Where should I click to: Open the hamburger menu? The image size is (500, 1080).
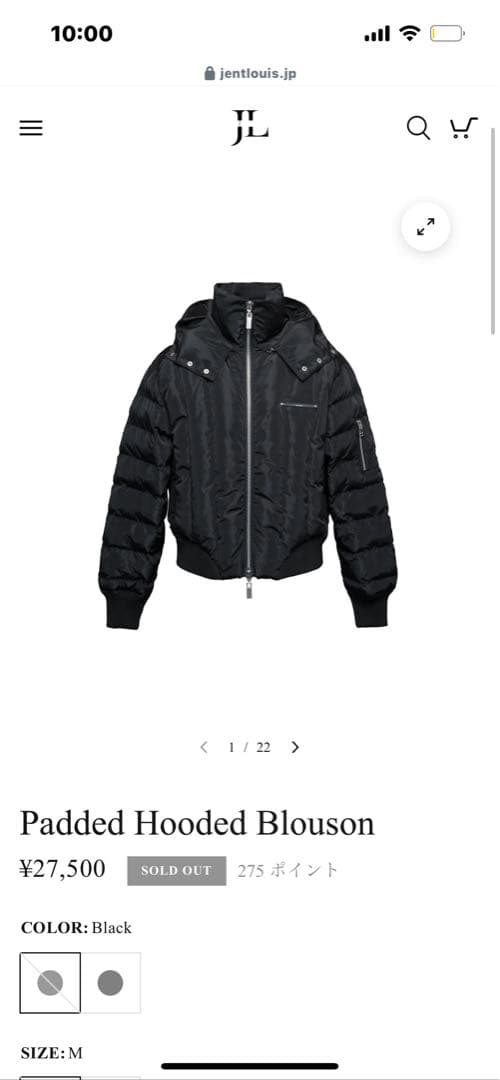[x=31, y=128]
